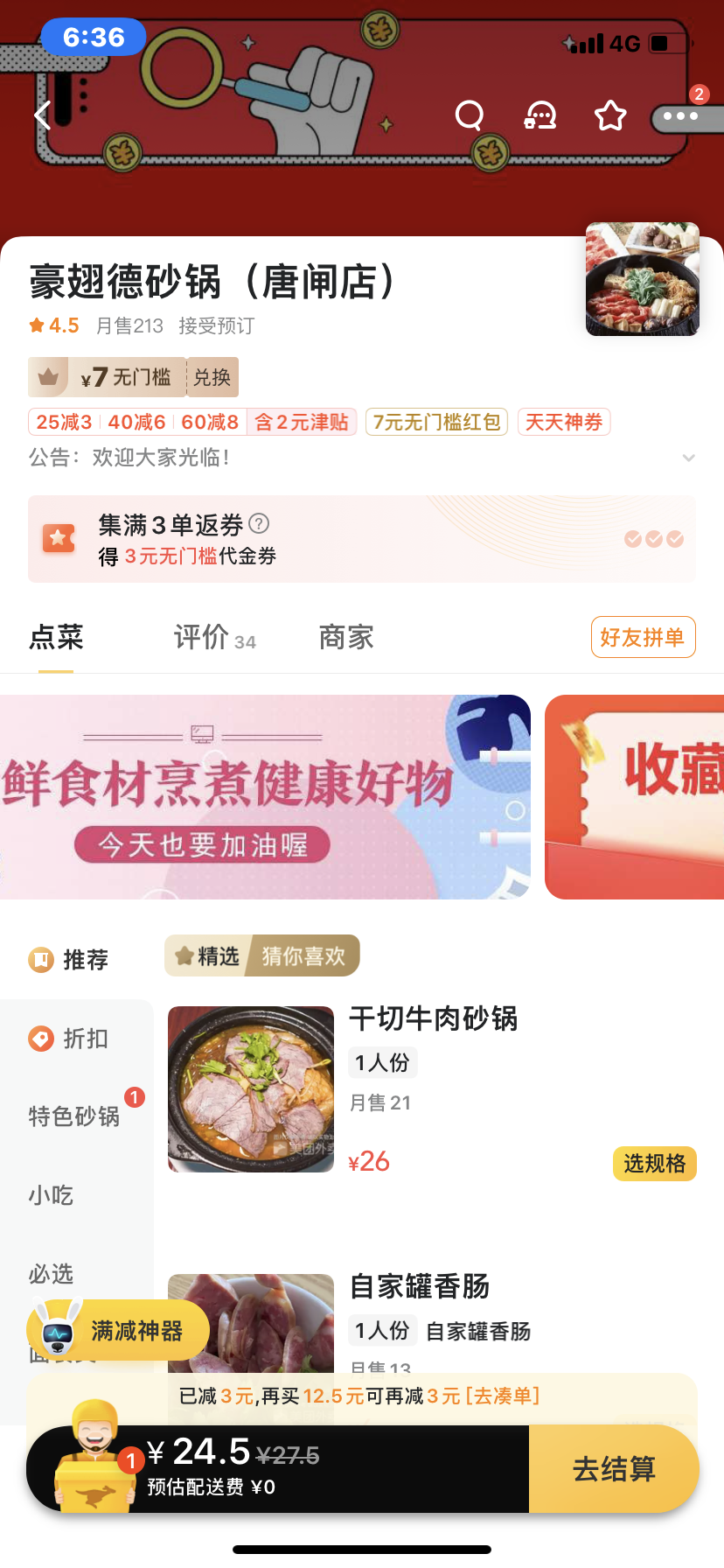Expand the 公告 announcement chevron
The image size is (724, 1568).
coord(689,458)
